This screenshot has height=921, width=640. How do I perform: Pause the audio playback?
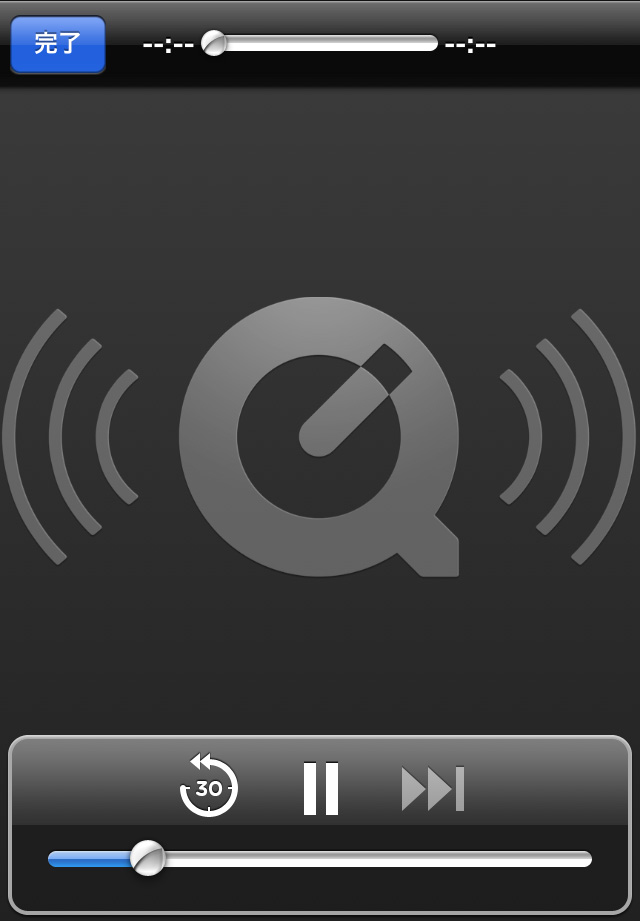click(321, 788)
